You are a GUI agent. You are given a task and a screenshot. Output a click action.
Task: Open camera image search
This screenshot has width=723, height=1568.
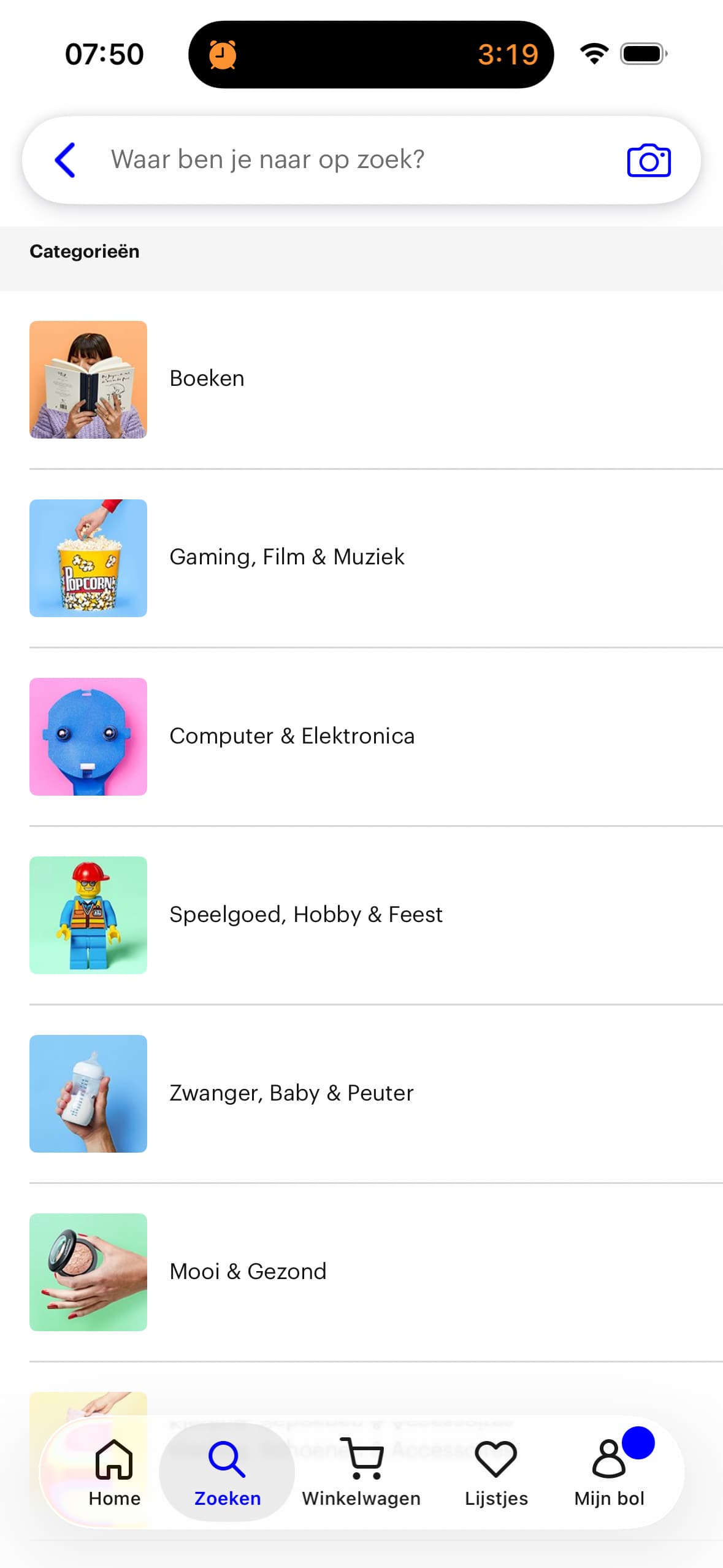(x=648, y=161)
